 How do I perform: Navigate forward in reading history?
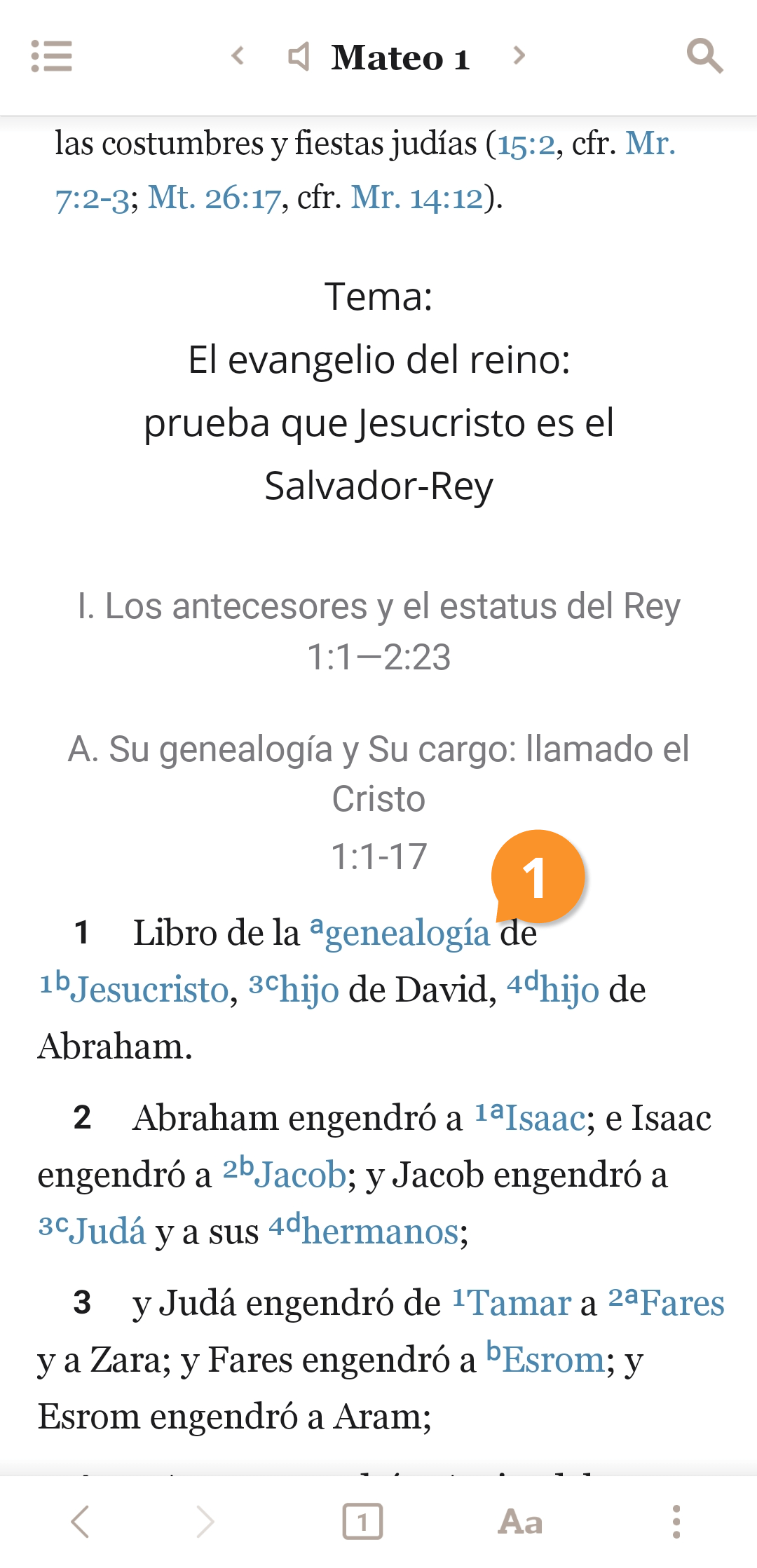tap(205, 1522)
